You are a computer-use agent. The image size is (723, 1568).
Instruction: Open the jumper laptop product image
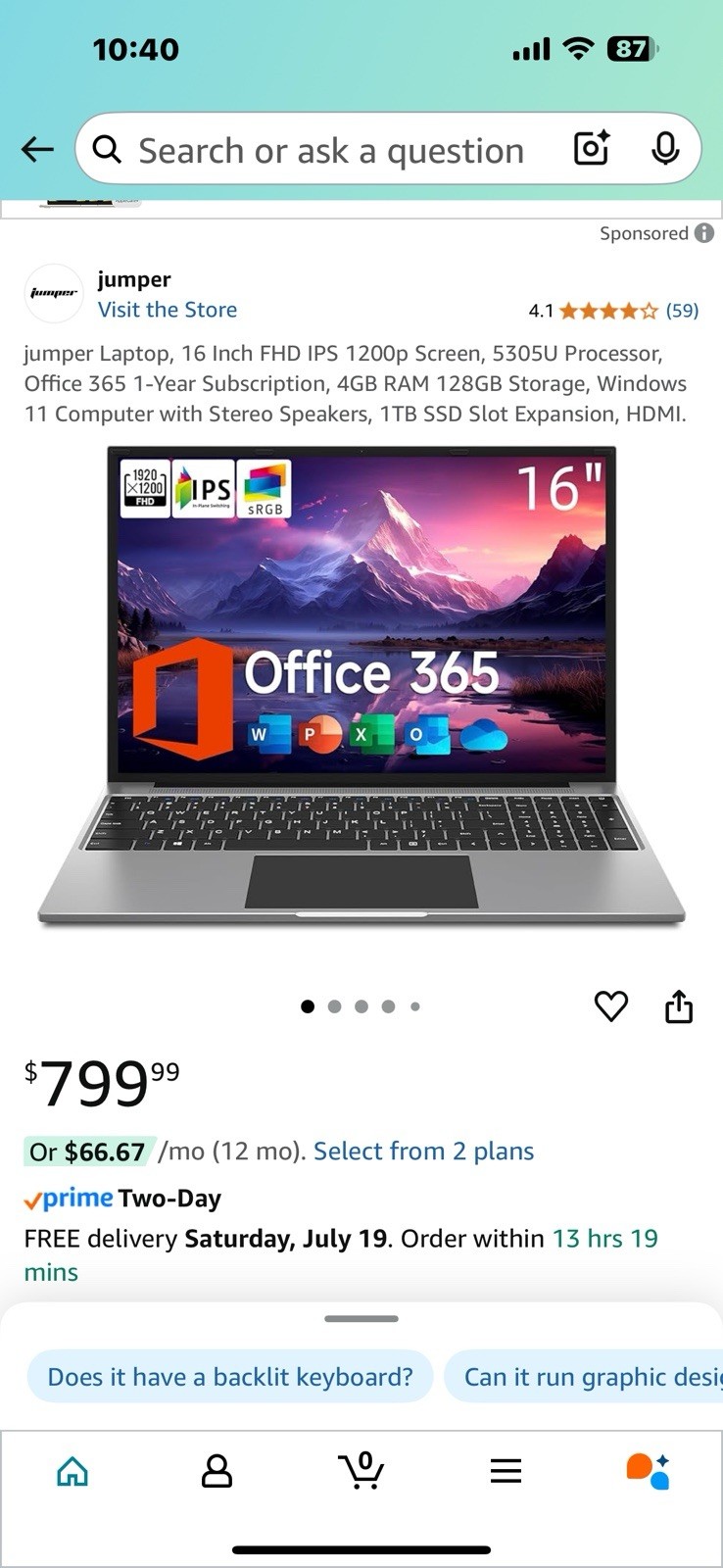click(361, 685)
